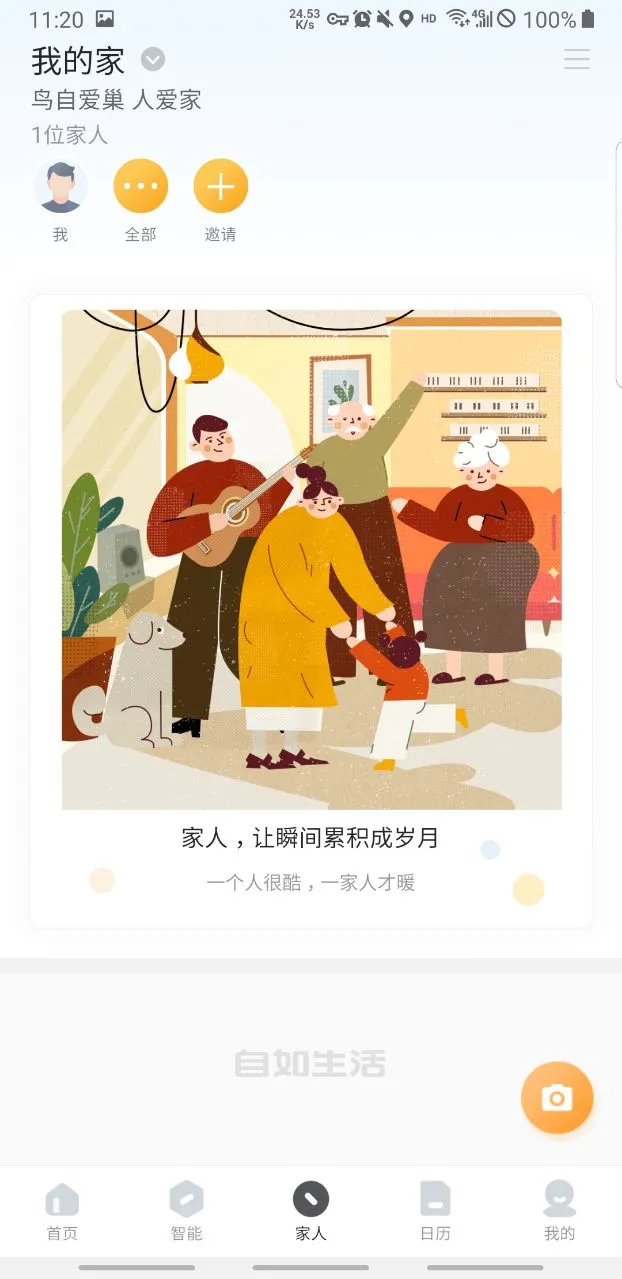The height and width of the screenshot is (1279, 622).
Task: Open the hamburger menu icon
Action: click(577, 59)
